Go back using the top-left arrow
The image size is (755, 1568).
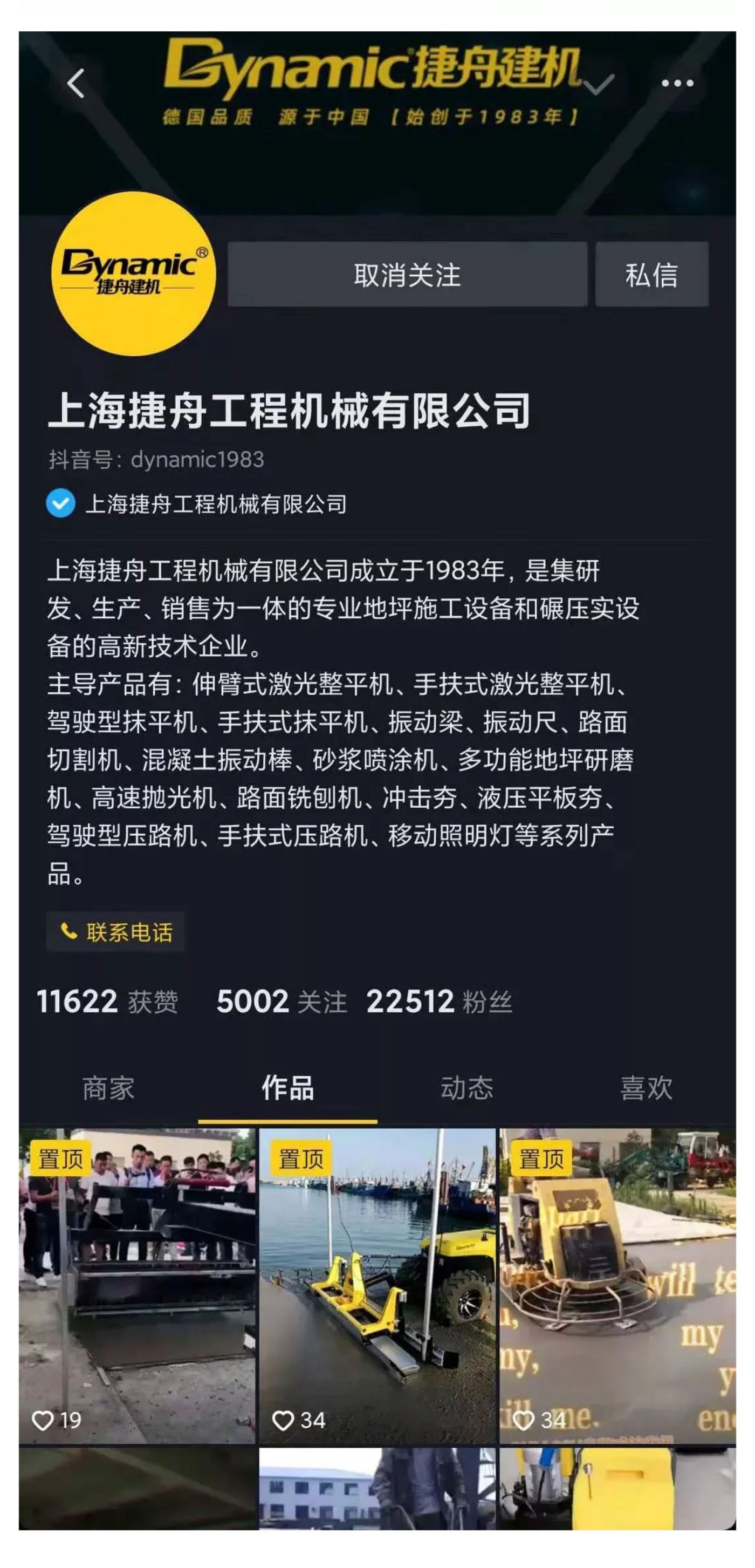[x=76, y=84]
